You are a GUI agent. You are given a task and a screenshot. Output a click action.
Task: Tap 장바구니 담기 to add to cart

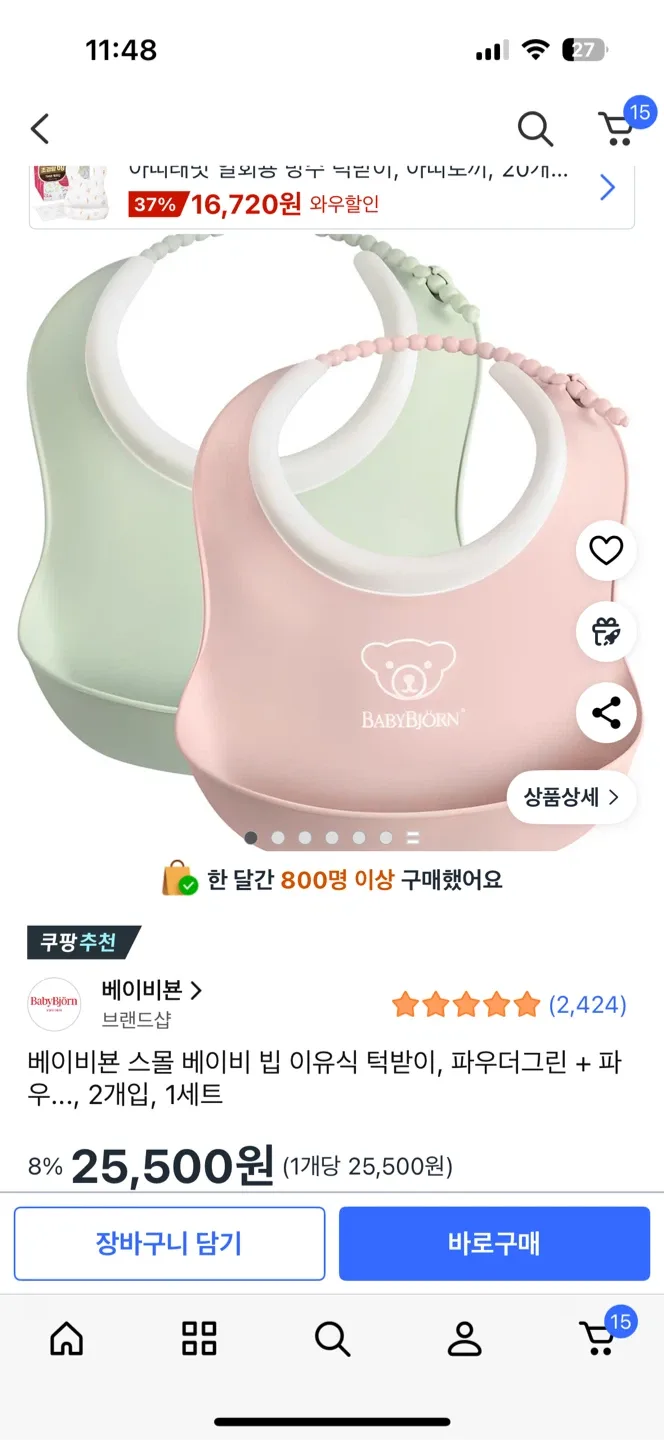tap(169, 1243)
